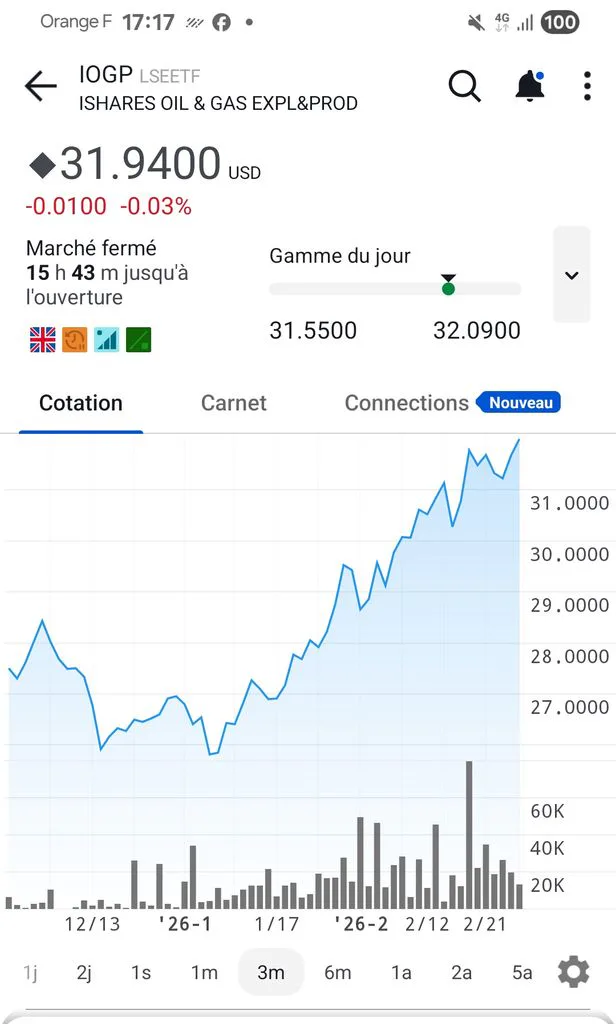616x1024 pixels.
Task: Open the search magnifier
Action: tap(464, 86)
